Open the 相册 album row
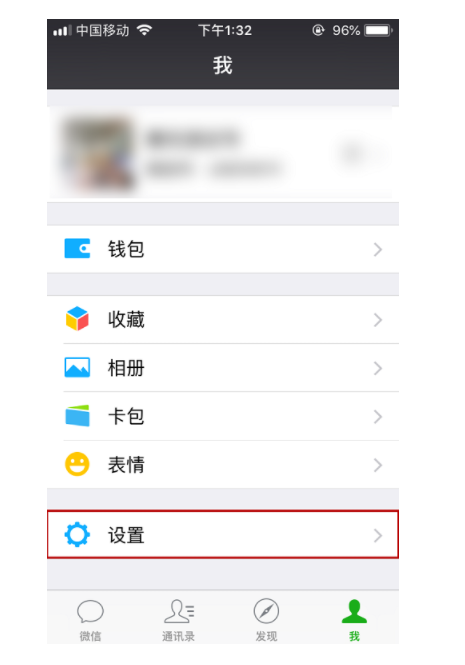The height and width of the screenshot is (665, 465). [x=223, y=368]
